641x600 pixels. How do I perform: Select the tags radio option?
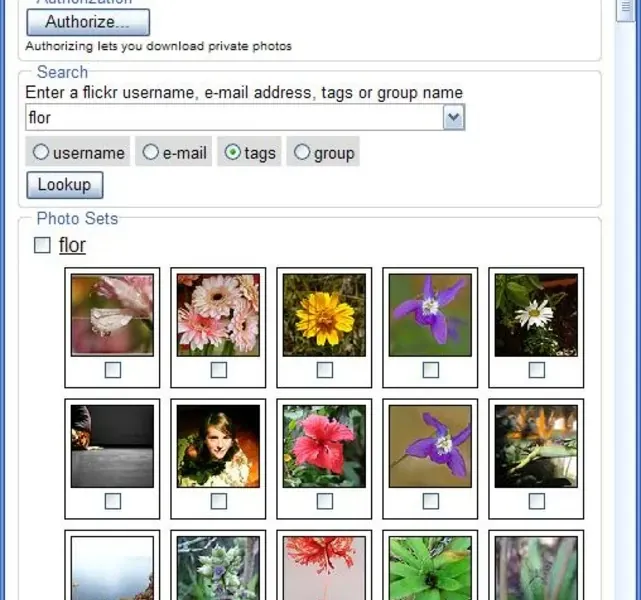tap(233, 153)
